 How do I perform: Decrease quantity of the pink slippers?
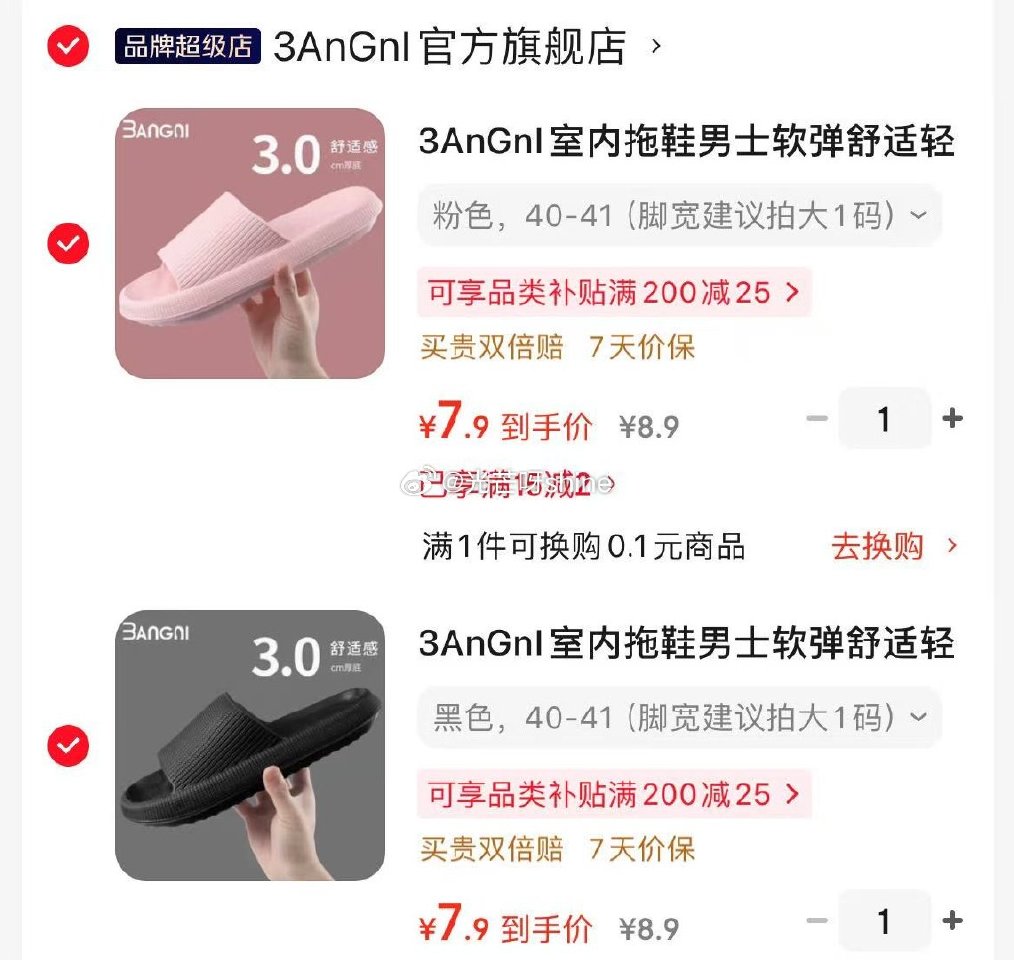(817, 418)
